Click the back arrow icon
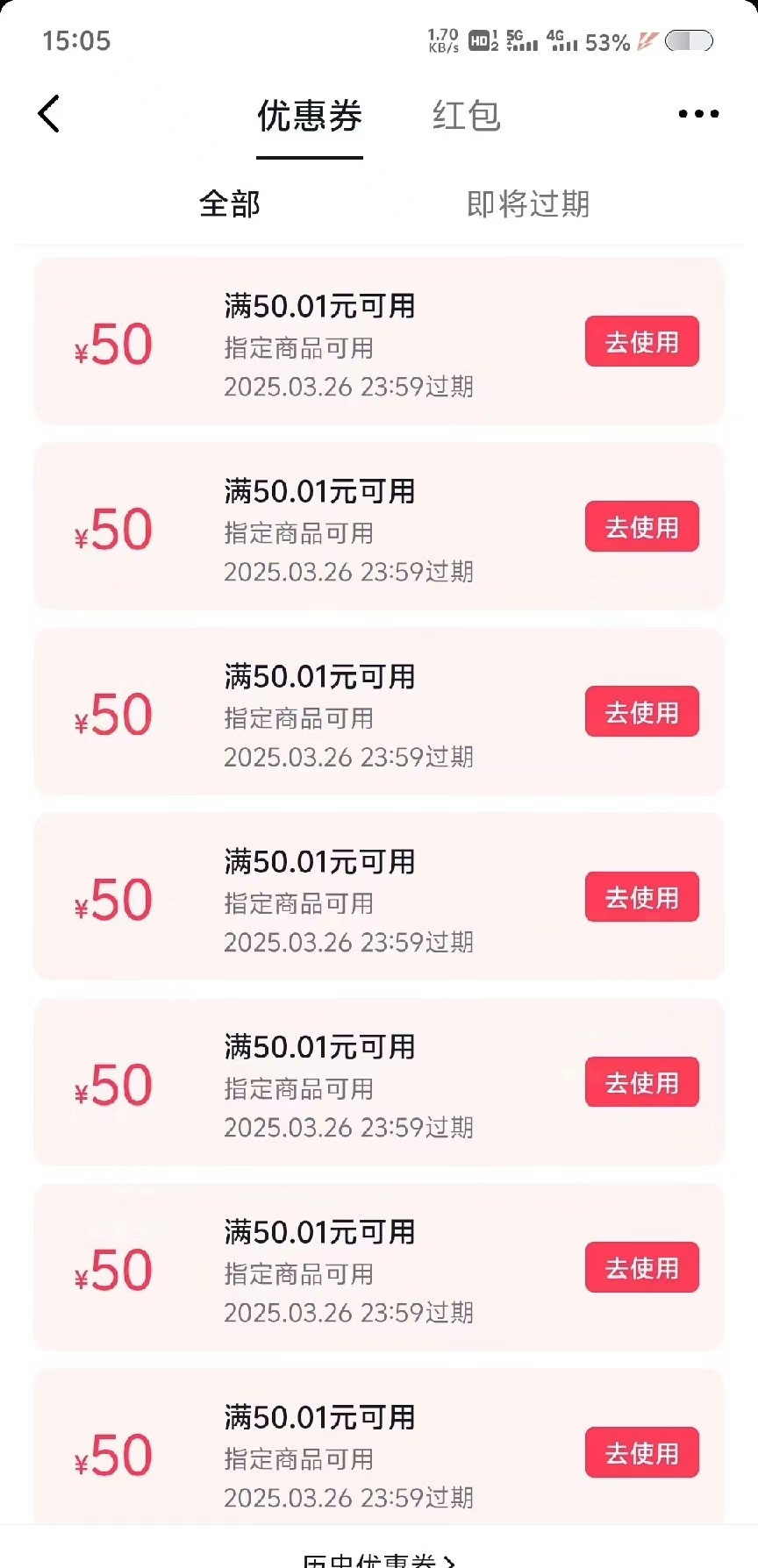 [x=50, y=114]
